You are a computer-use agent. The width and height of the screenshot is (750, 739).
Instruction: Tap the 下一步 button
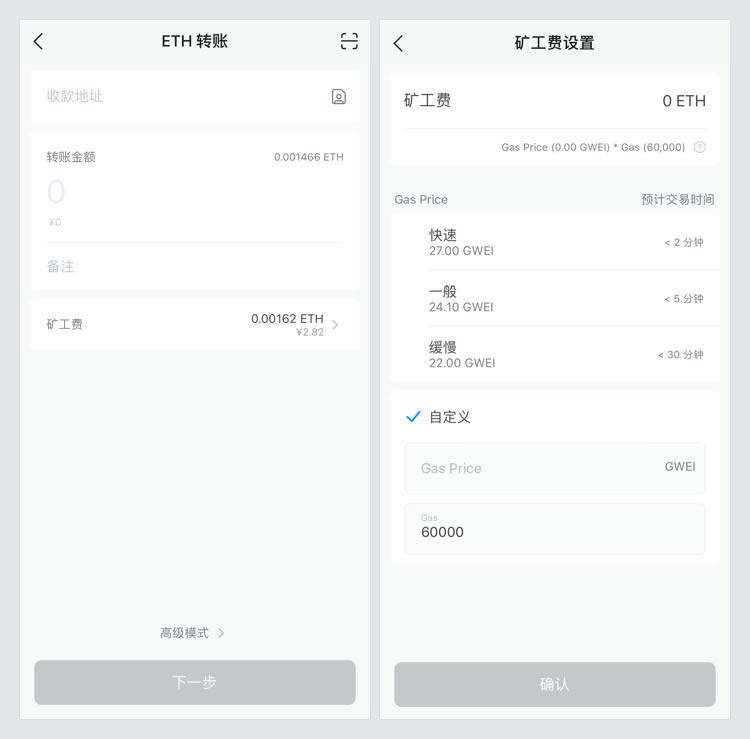tap(195, 682)
